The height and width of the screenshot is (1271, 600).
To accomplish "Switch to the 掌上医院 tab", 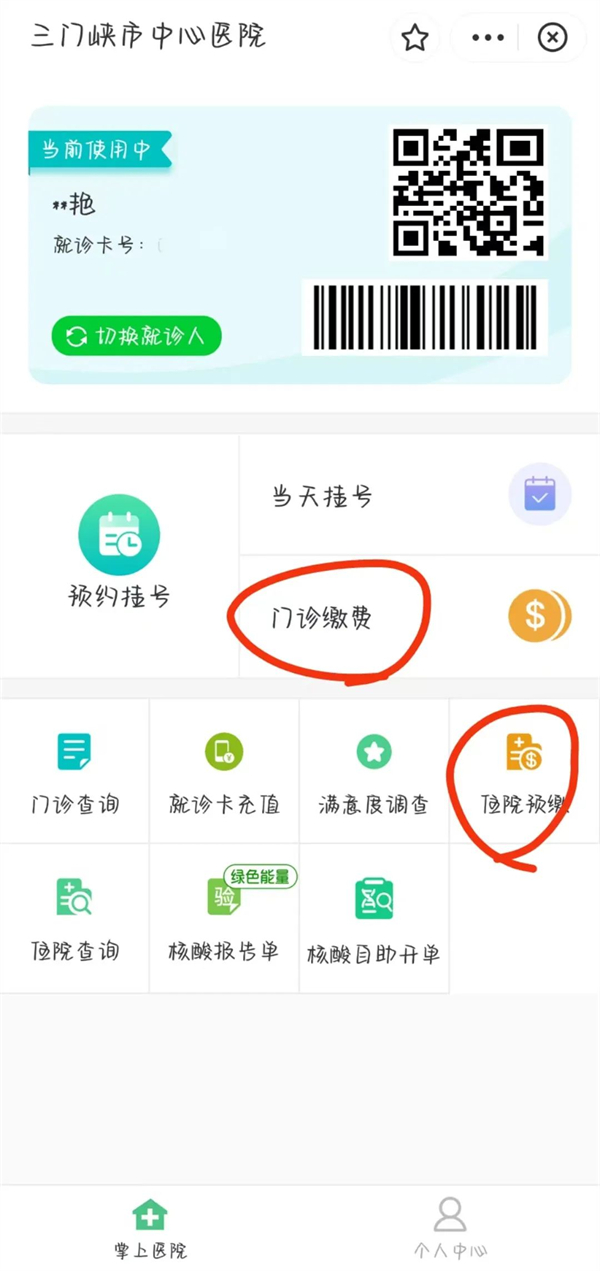I will [150, 1228].
